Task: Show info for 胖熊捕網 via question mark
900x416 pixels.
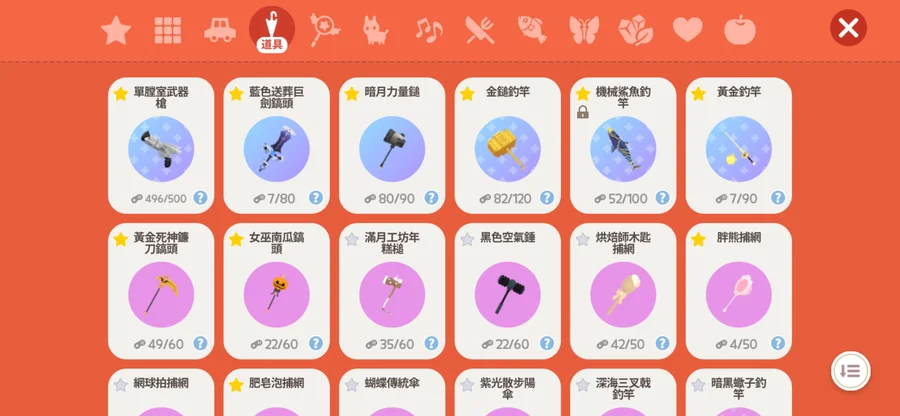Action: click(x=778, y=343)
